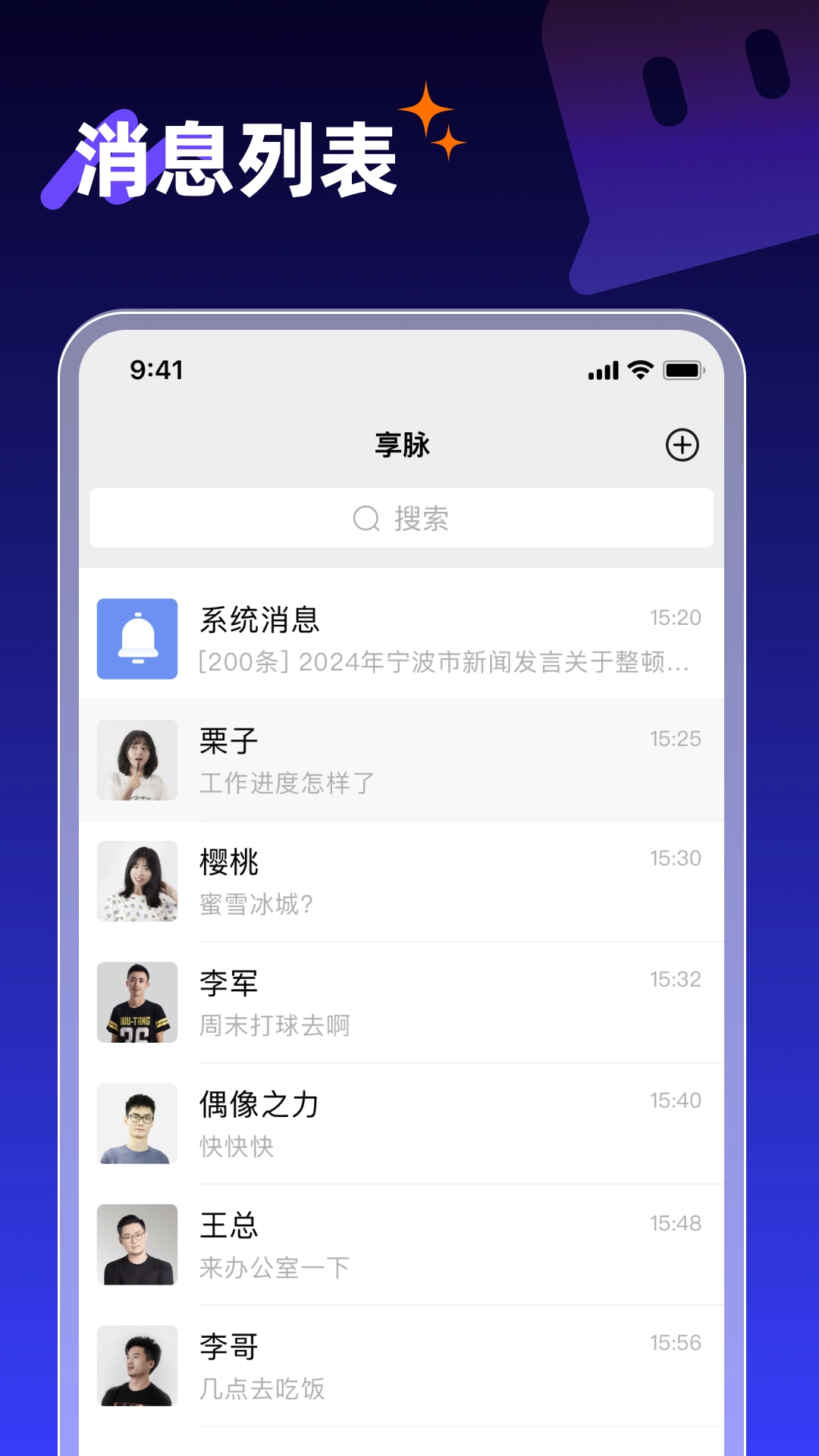Click the magnifier icon in search bar
819x1456 pixels.
pyautogui.click(x=366, y=519)
